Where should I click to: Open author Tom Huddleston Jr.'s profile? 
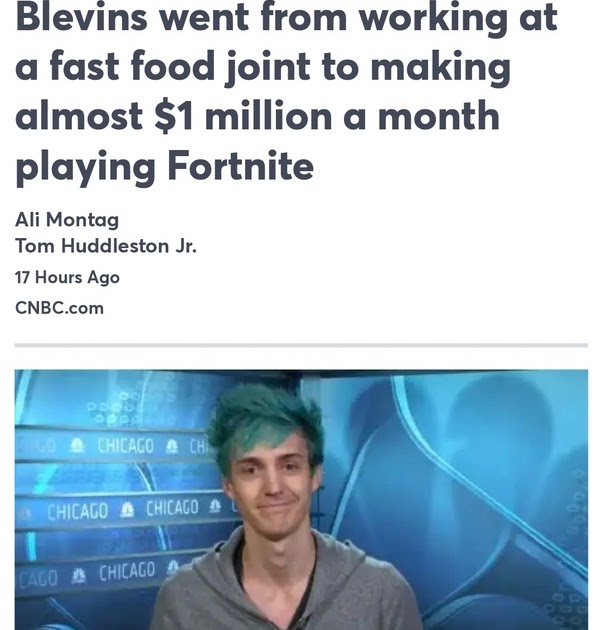pos(105,247)
